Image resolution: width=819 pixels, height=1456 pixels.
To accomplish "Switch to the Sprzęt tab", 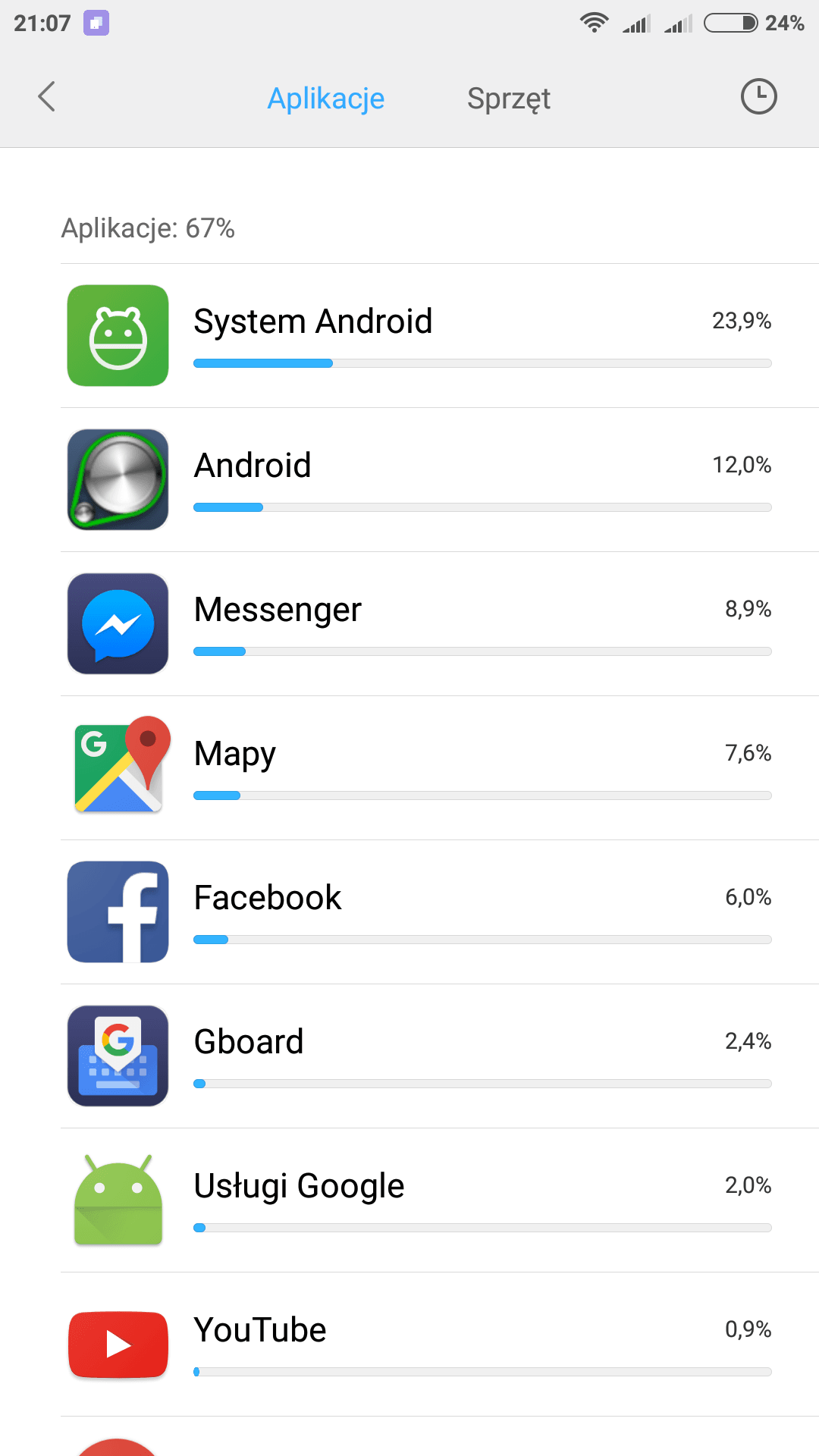I will point(509,99).
